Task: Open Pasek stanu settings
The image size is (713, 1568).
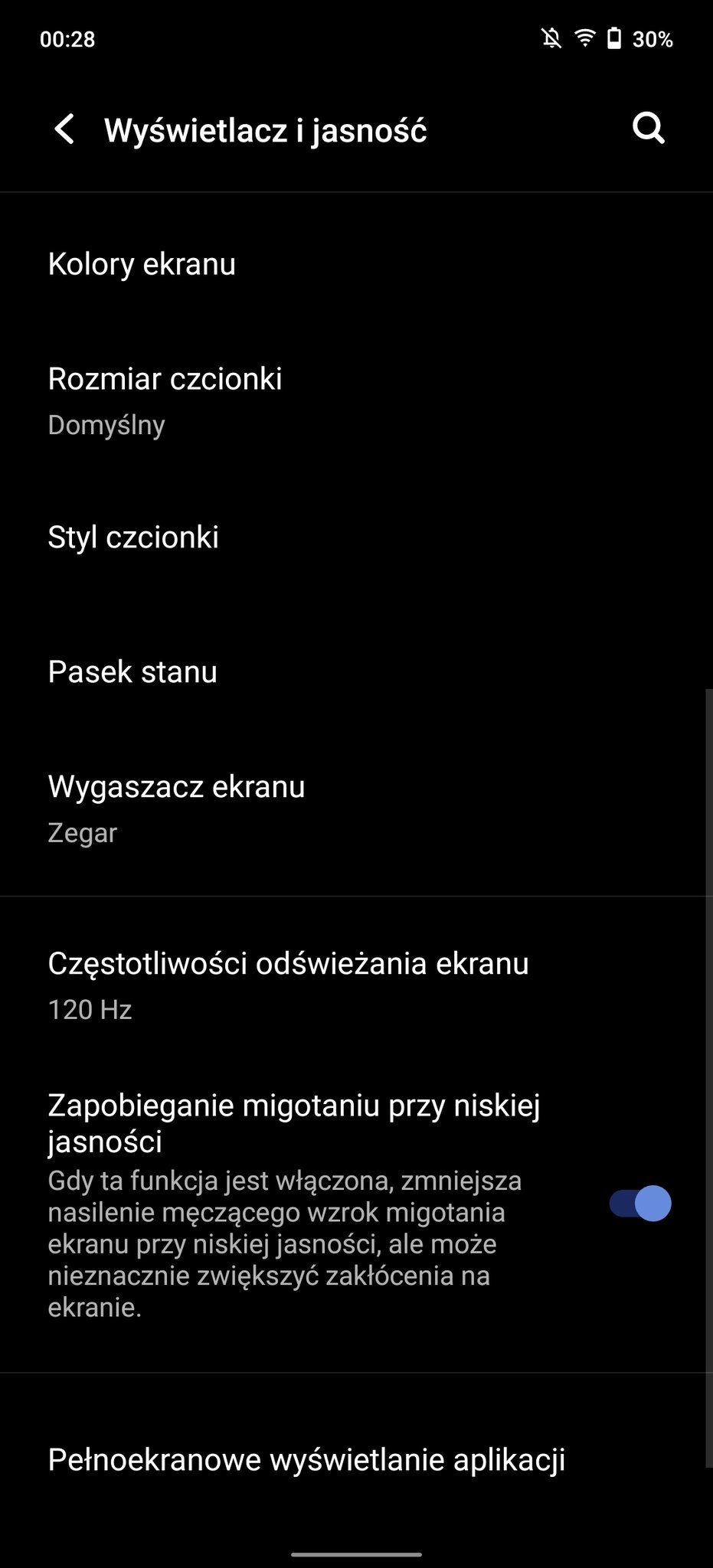Action: click(x=356, y=671)
